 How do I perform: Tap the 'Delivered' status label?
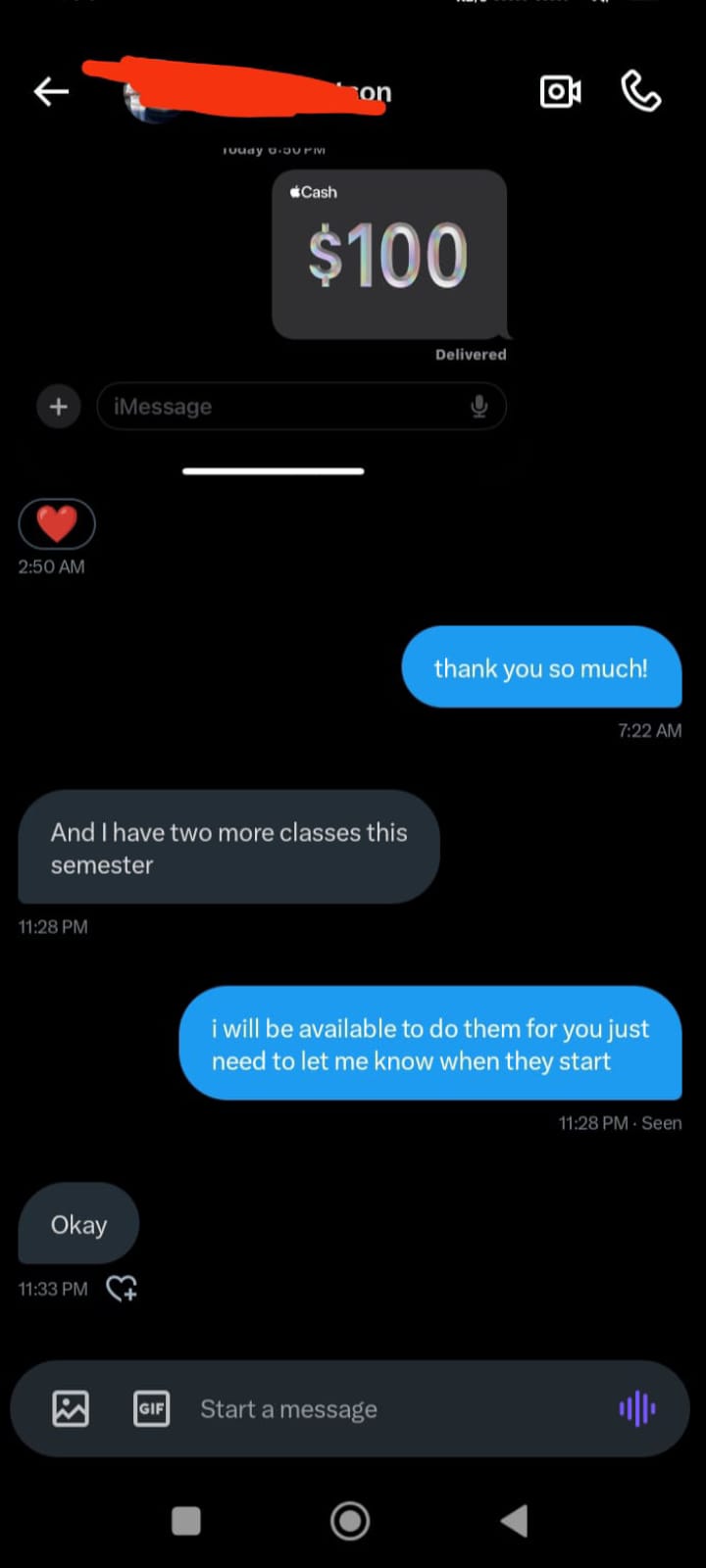(x=471, y=355)
